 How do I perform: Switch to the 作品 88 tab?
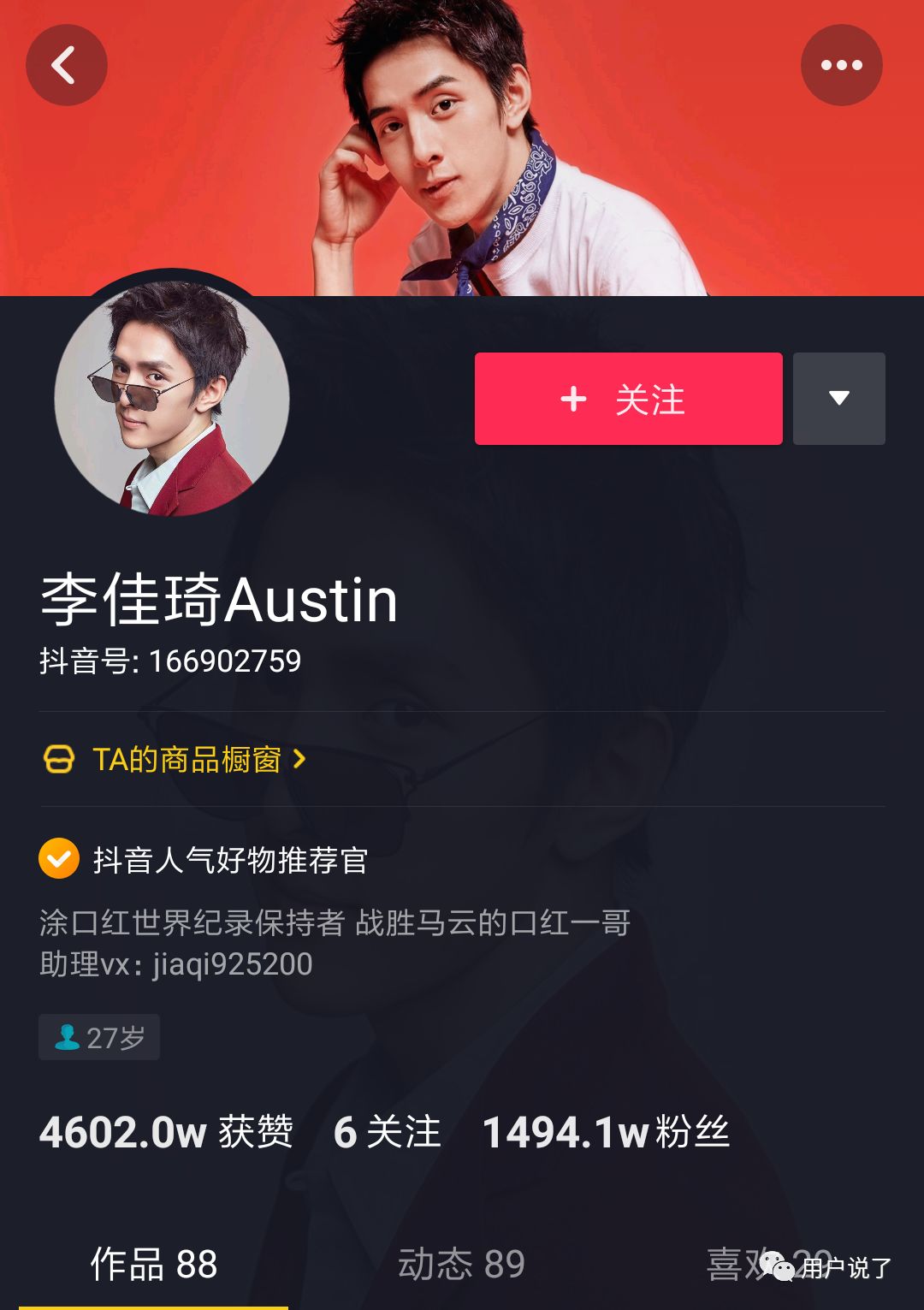tap(154, 1264)
